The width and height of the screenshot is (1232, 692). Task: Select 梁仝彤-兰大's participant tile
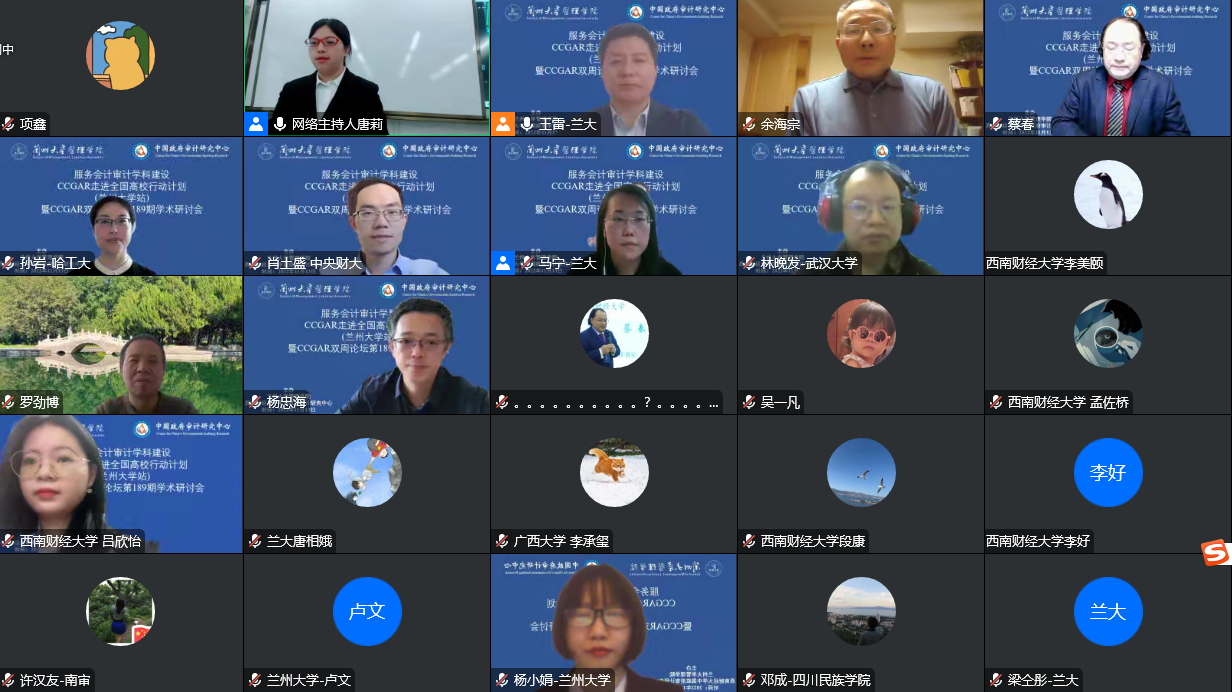[1108, 622]
